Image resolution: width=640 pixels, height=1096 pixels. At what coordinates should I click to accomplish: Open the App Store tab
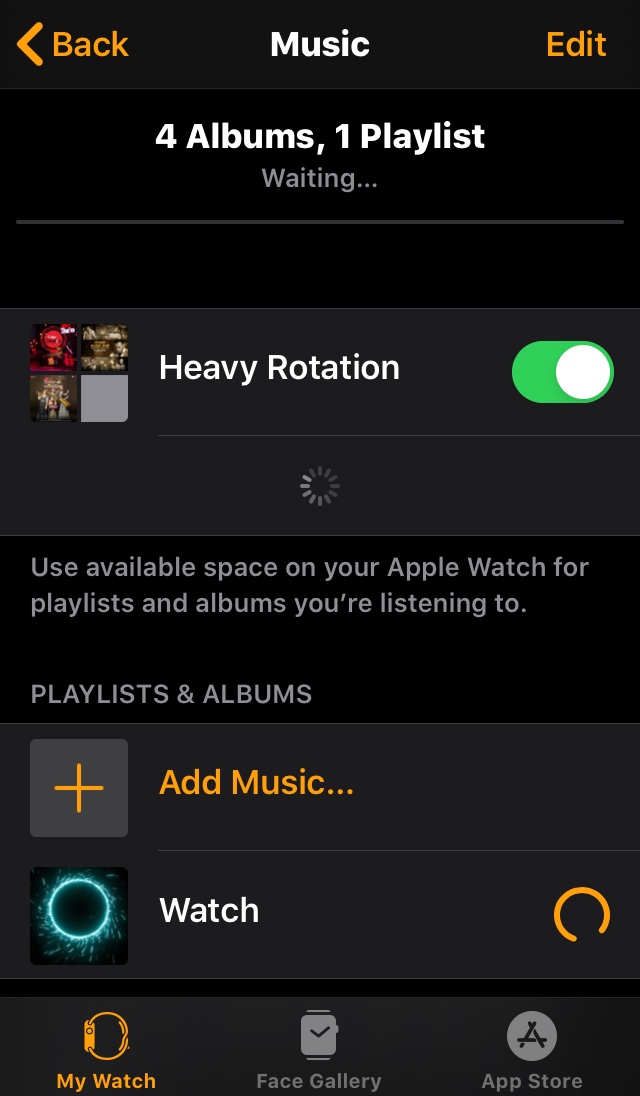click(532, 1050)
